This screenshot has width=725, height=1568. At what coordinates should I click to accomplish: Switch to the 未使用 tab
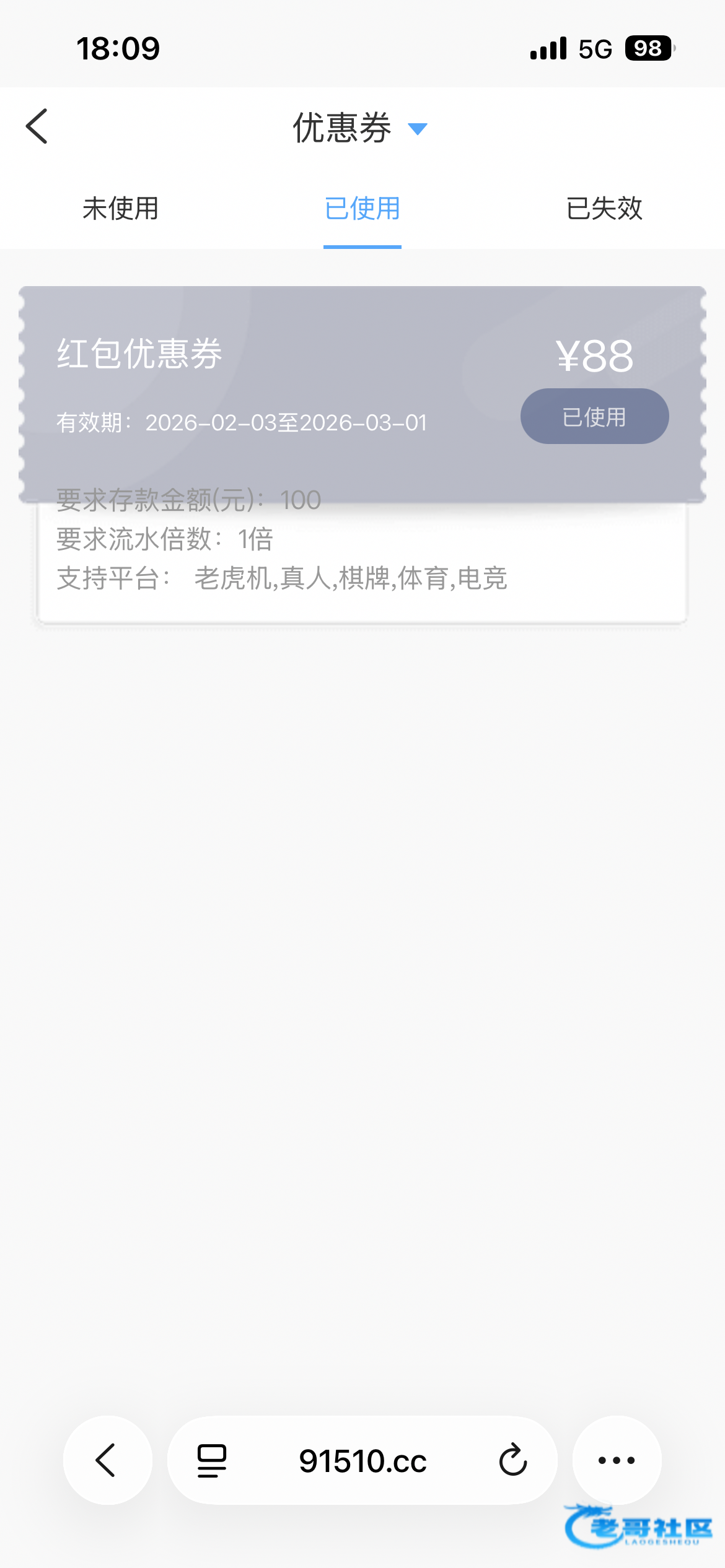[x=121, y=209]
